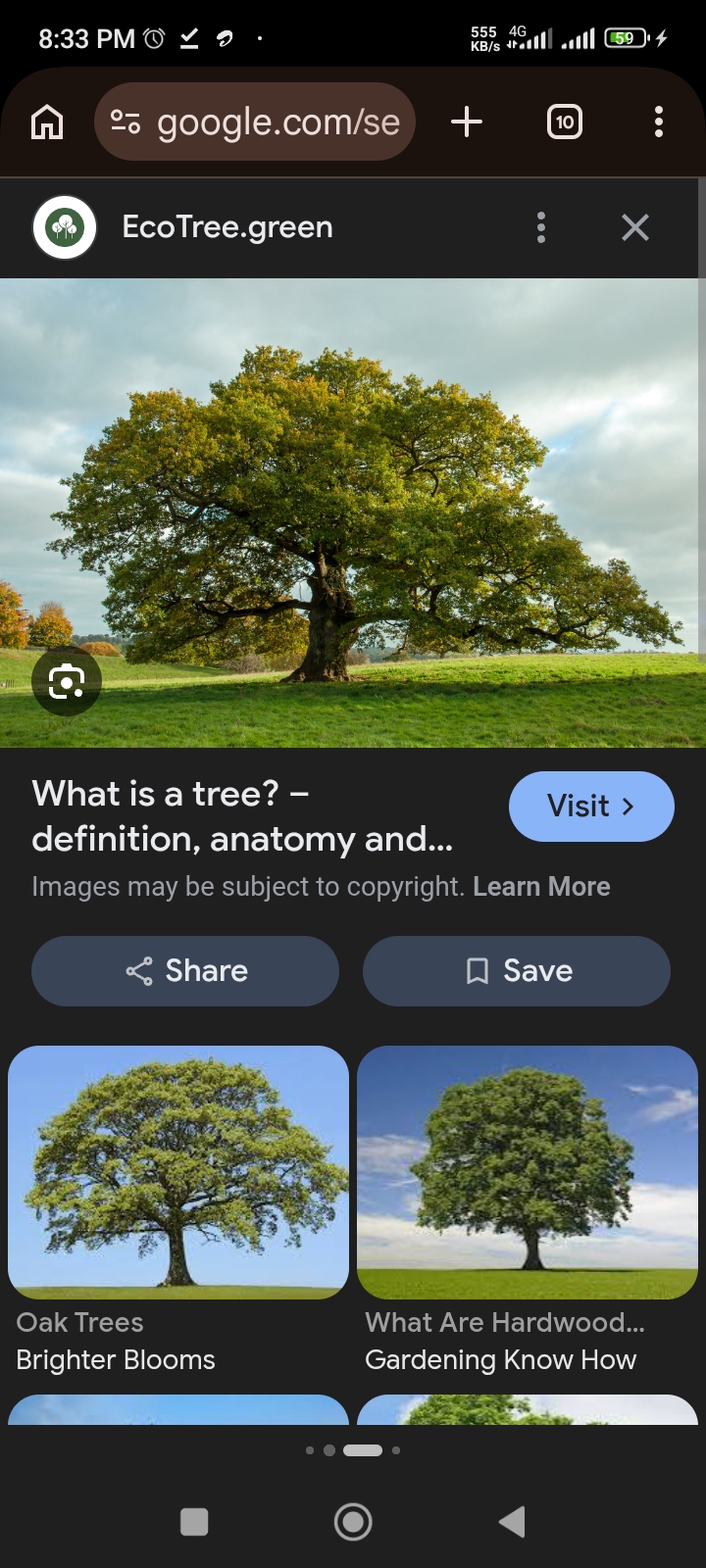Go back using the system back button

pos(512,1522)
